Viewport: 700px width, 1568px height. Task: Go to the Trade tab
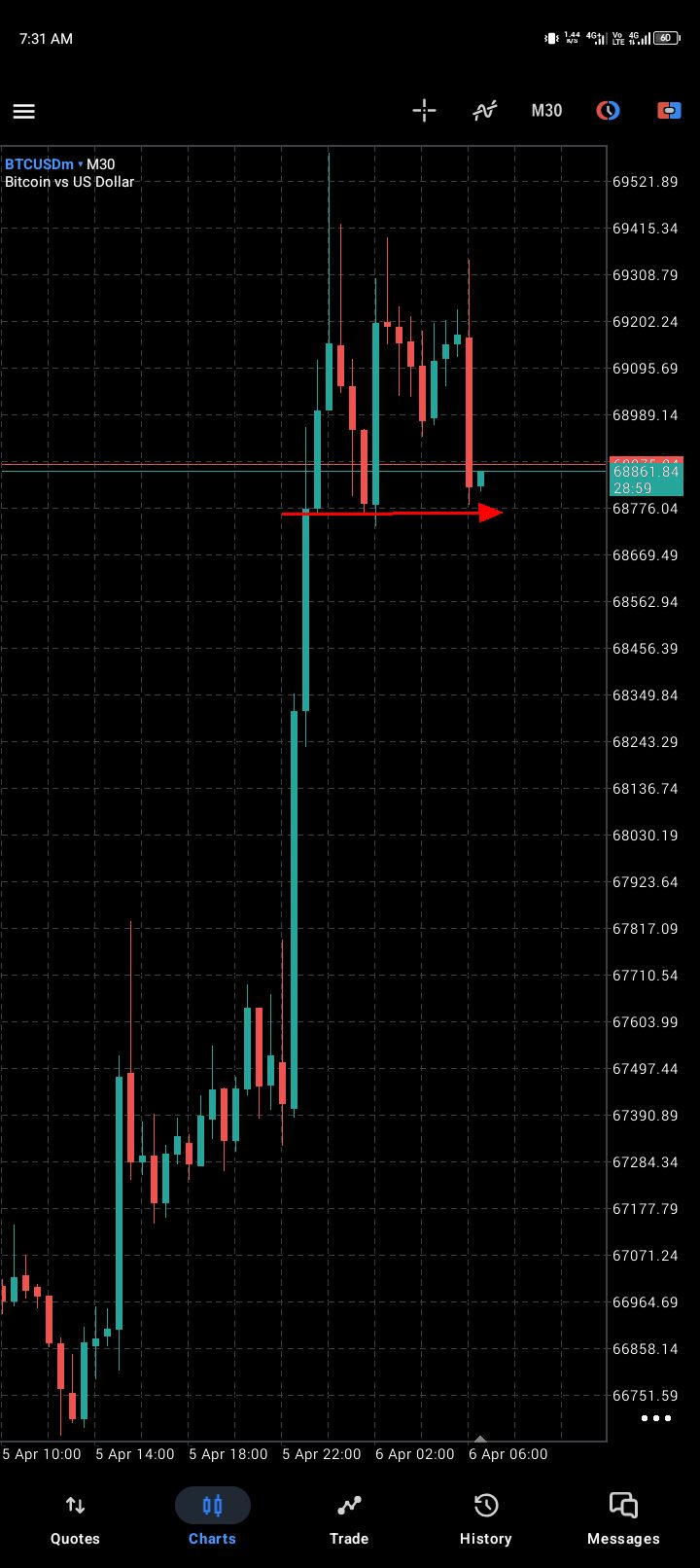(349, 1518)
